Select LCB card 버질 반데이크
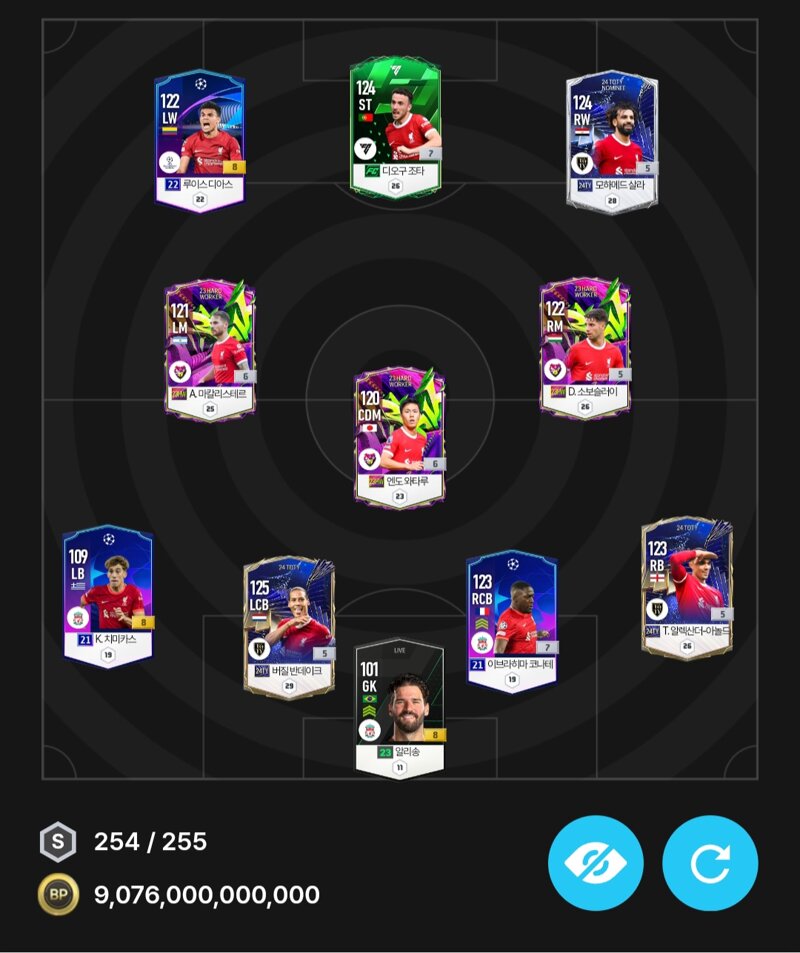The image size is (800, 953). pos(289,626)
